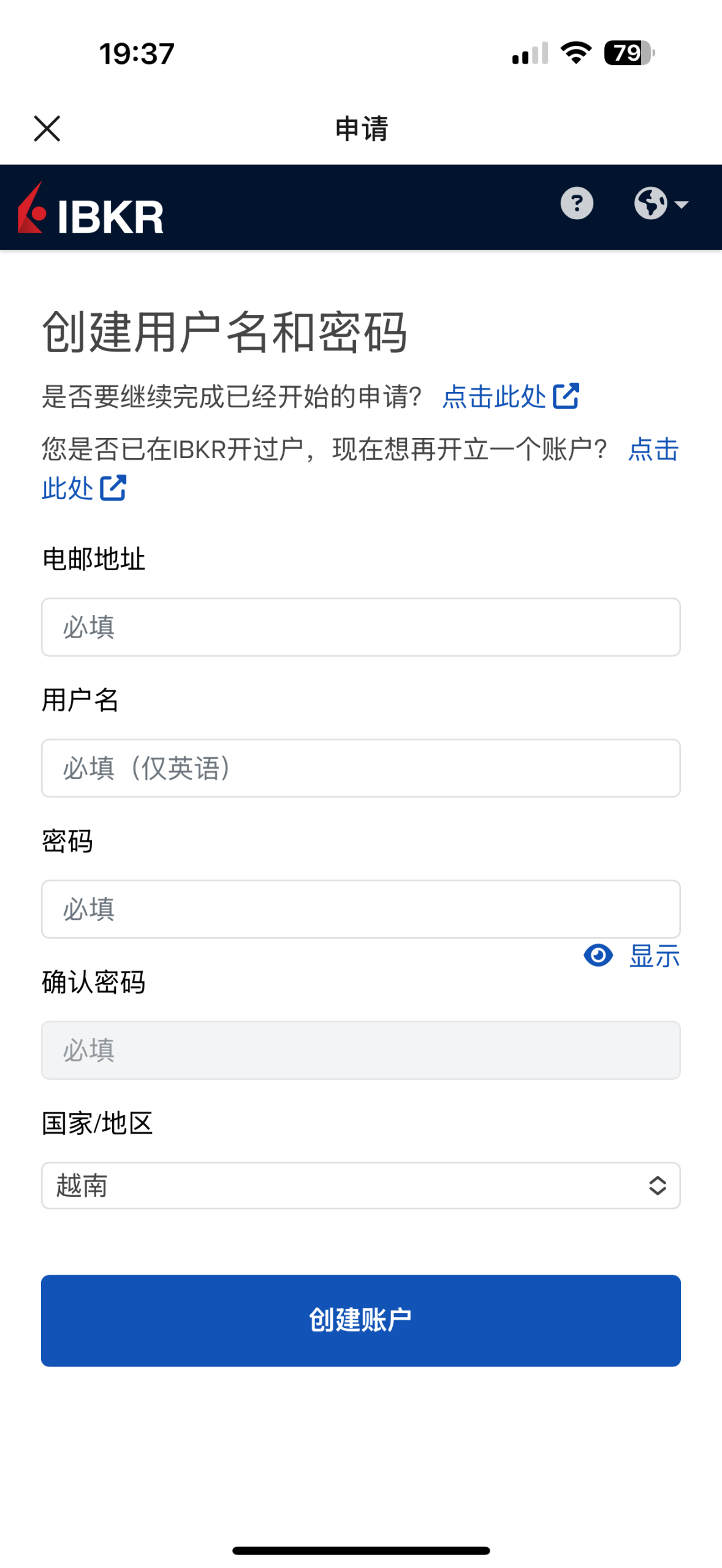Close the 申请 application page
Screen dimensions: 722x1568
click(x=47, y=128)
